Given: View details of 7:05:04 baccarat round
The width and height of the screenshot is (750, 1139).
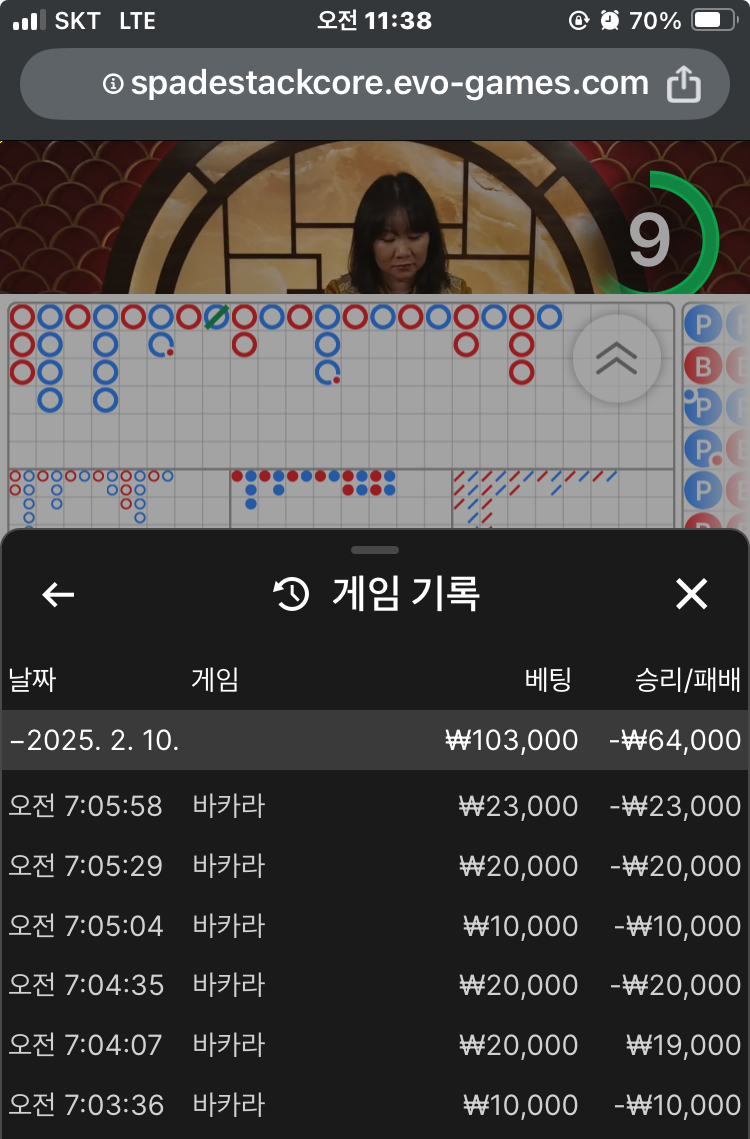Looking at the screenshot, I should pos(375,926).
